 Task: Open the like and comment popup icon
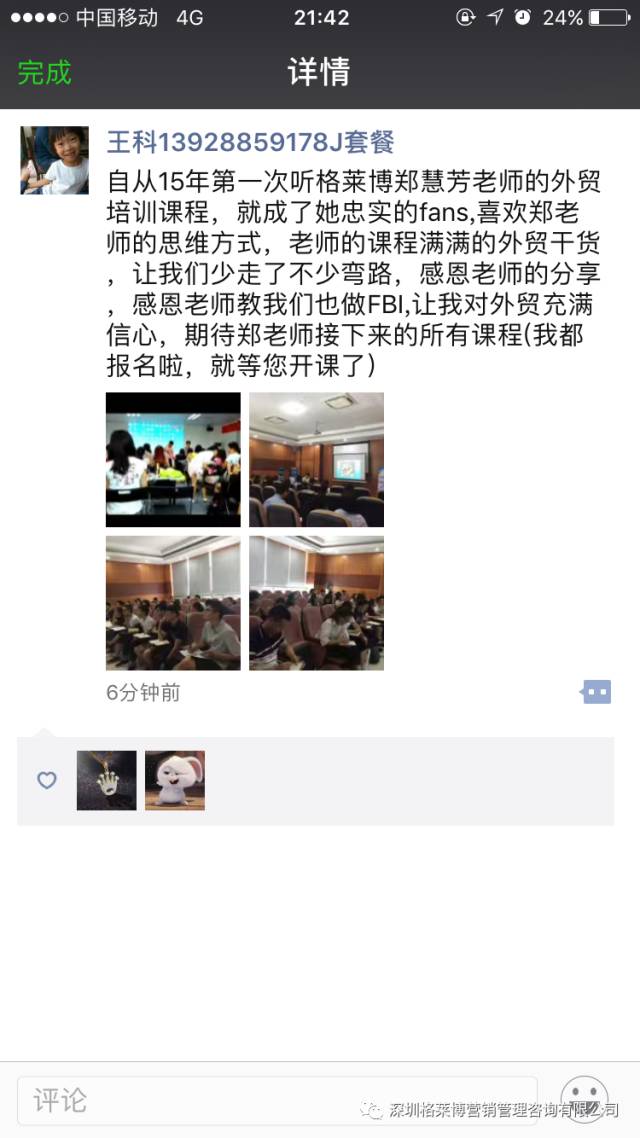(x=595, y=692)
